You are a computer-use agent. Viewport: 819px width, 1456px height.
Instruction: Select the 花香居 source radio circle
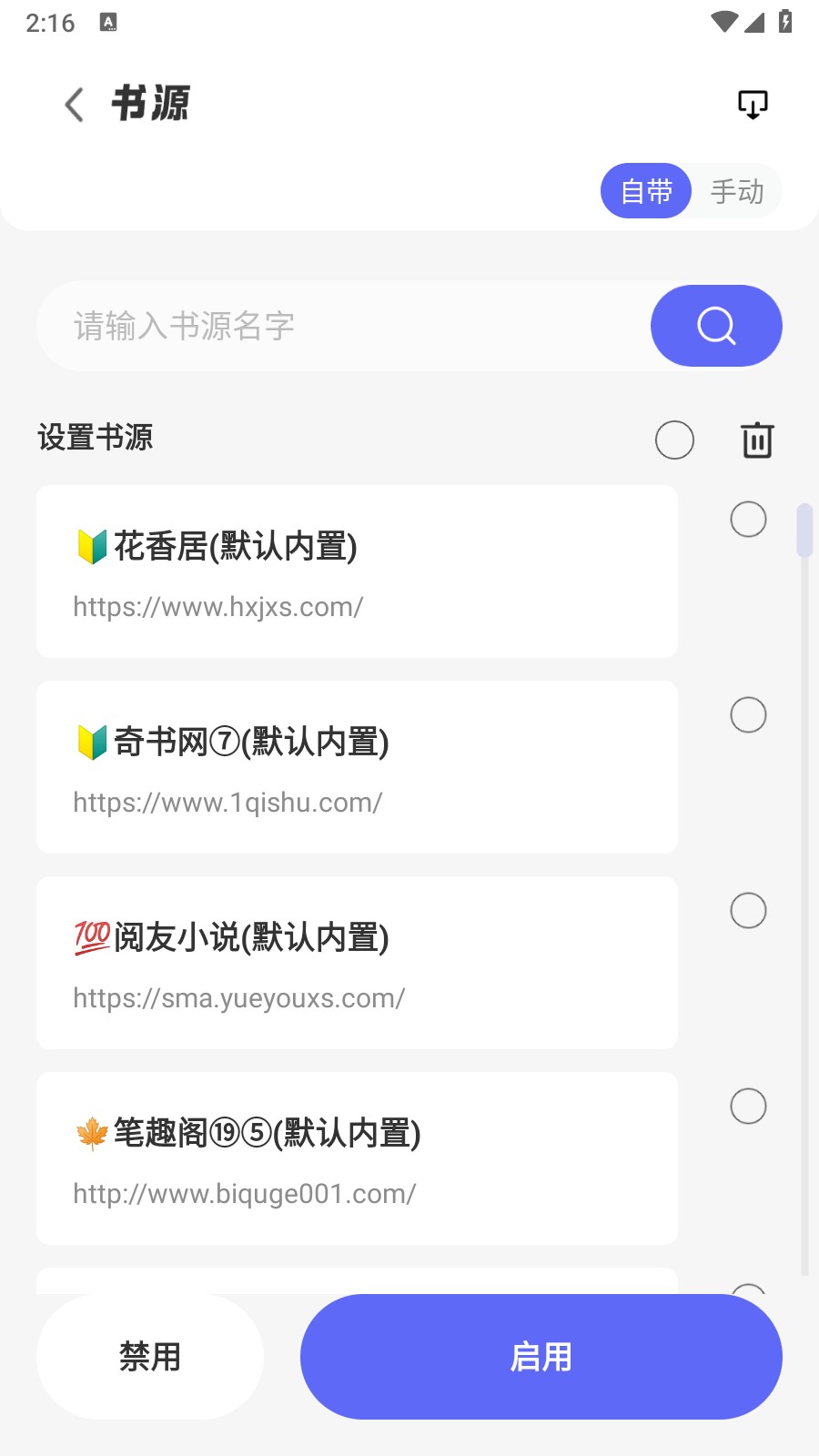pos(748,519)
